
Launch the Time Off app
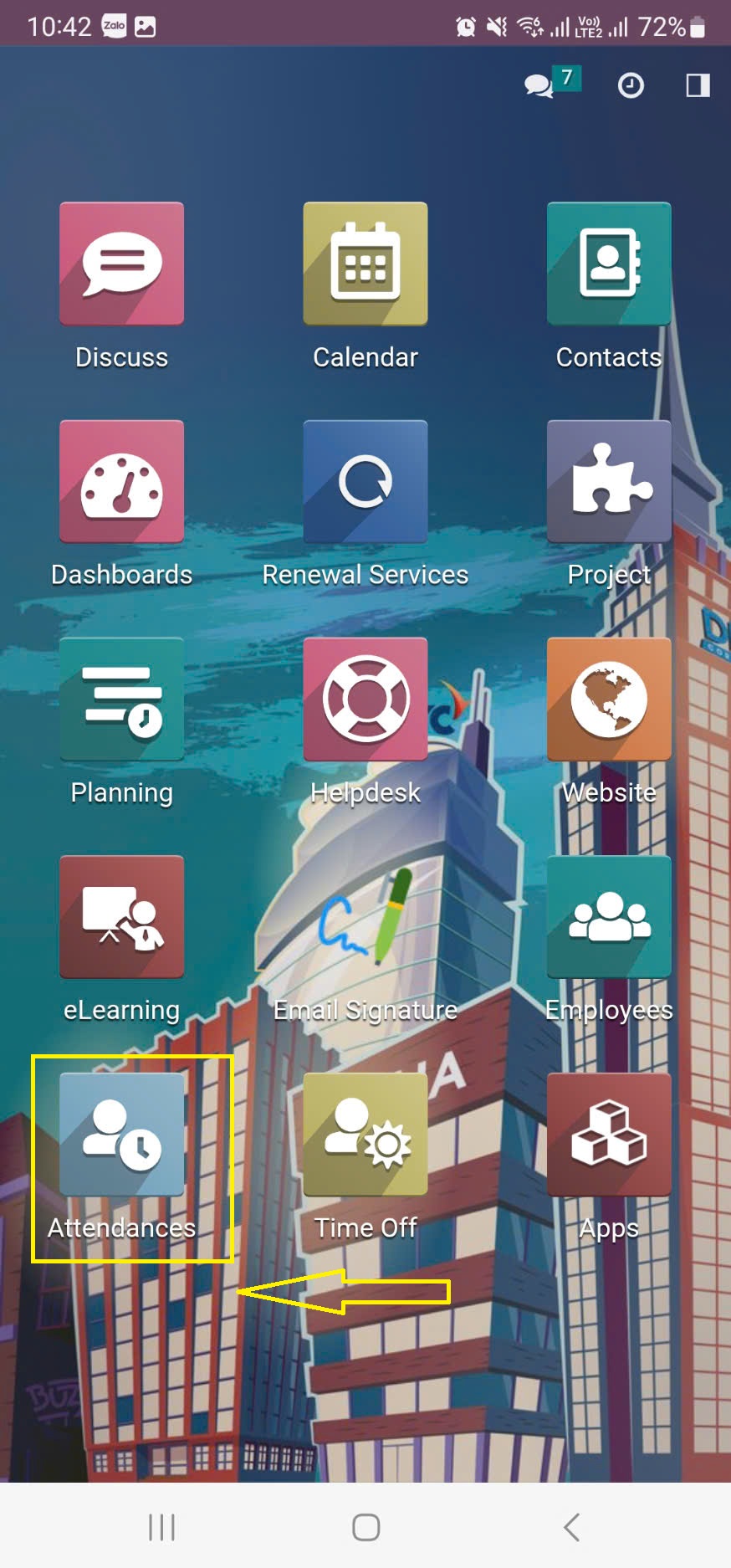pyautogui.click(x=365, y=1135)
